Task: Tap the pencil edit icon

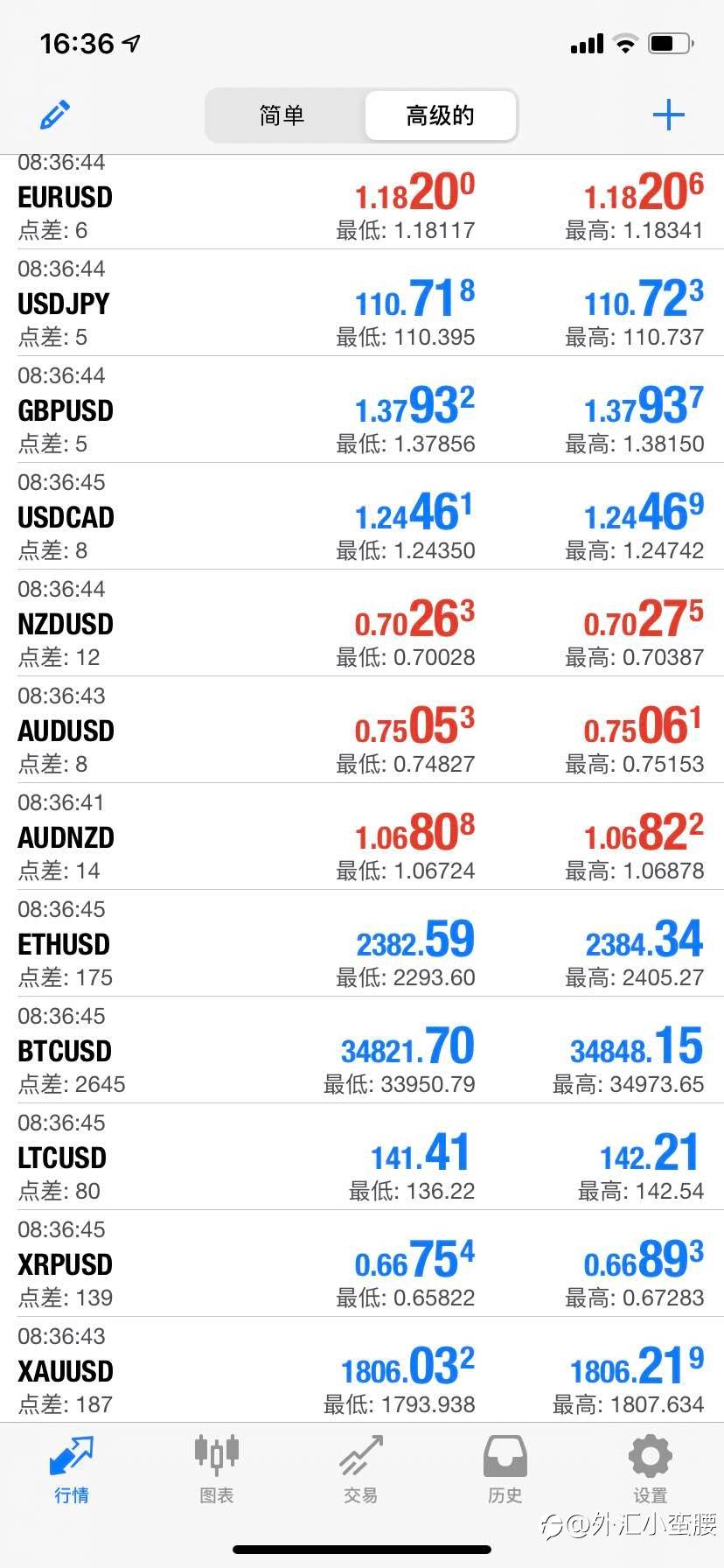Action: tap(55, 115)
